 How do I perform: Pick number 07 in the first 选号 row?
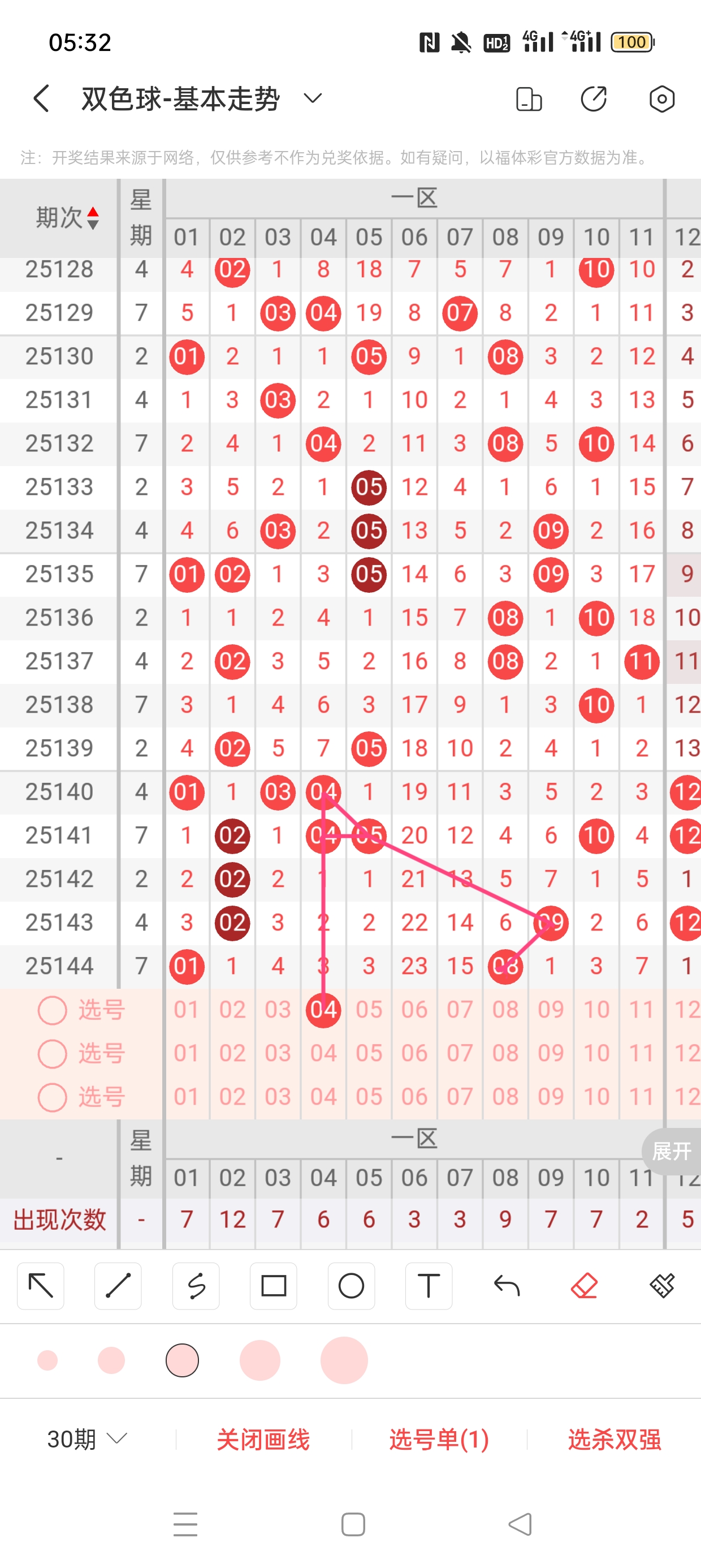click(x=460, y=1010)
